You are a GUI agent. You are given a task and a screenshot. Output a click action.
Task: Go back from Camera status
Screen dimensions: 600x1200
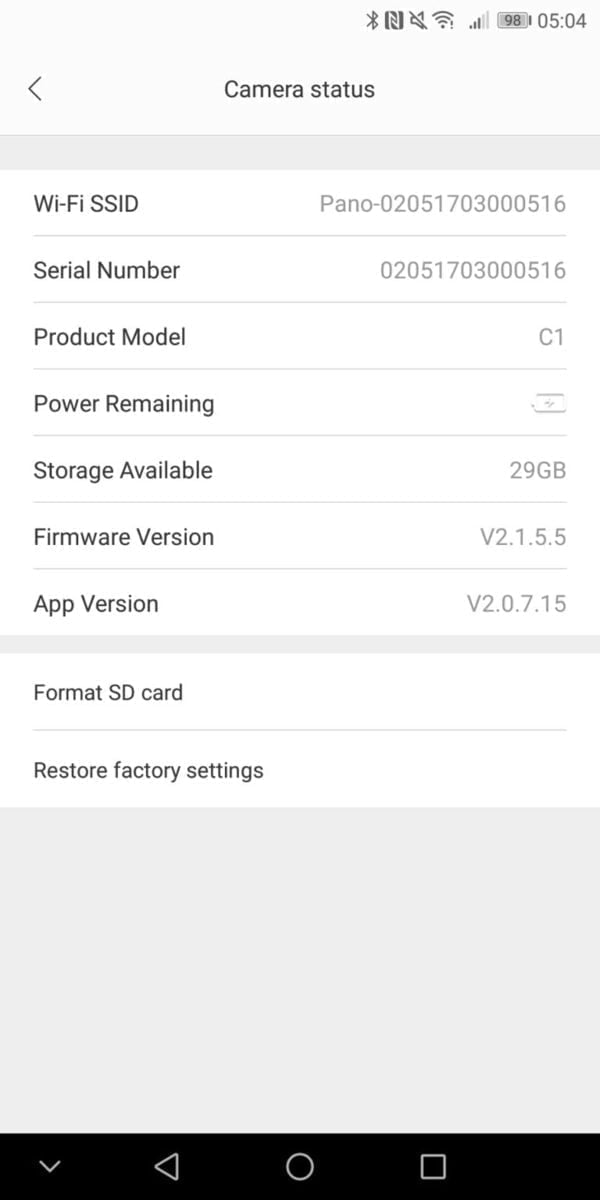click(35, 89)
